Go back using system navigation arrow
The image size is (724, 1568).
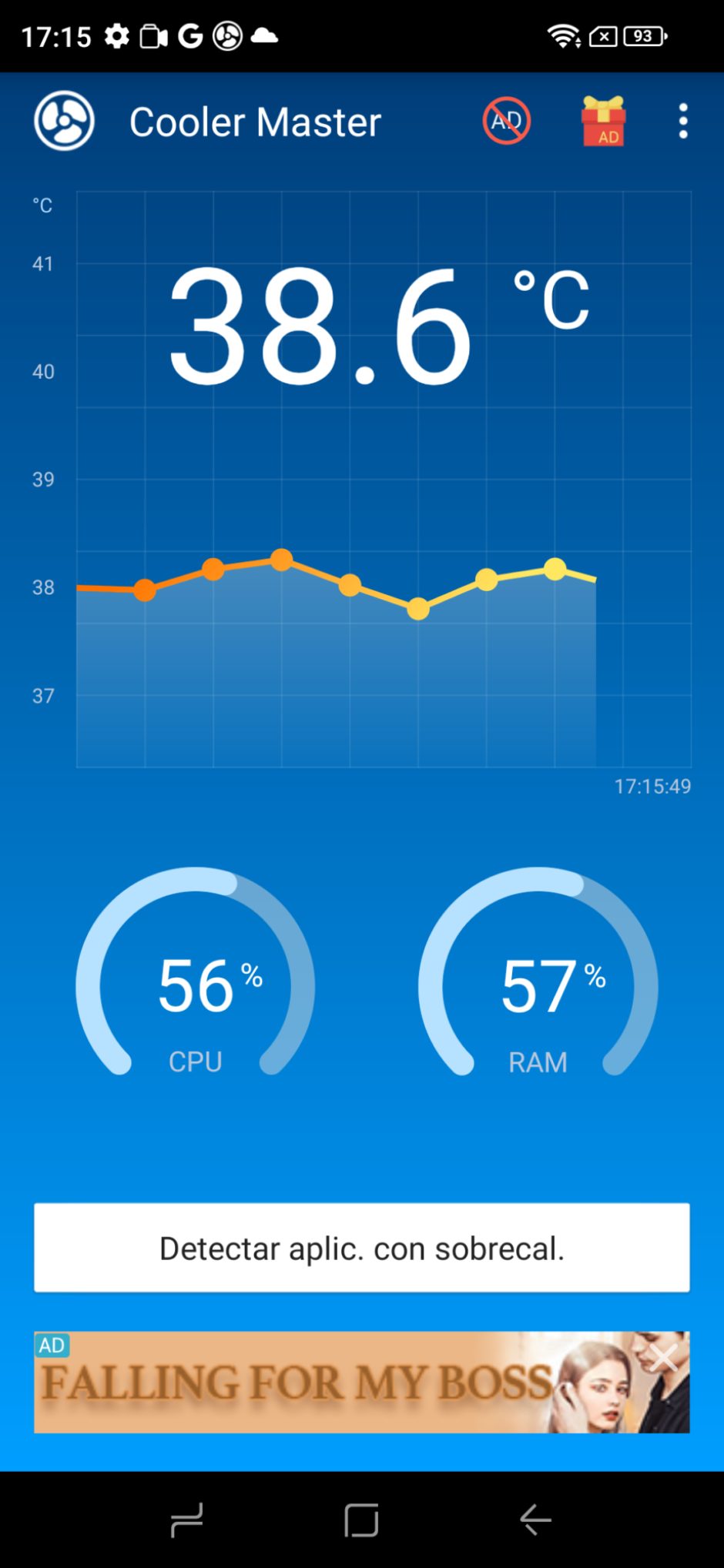click(x=535, y=1520)
